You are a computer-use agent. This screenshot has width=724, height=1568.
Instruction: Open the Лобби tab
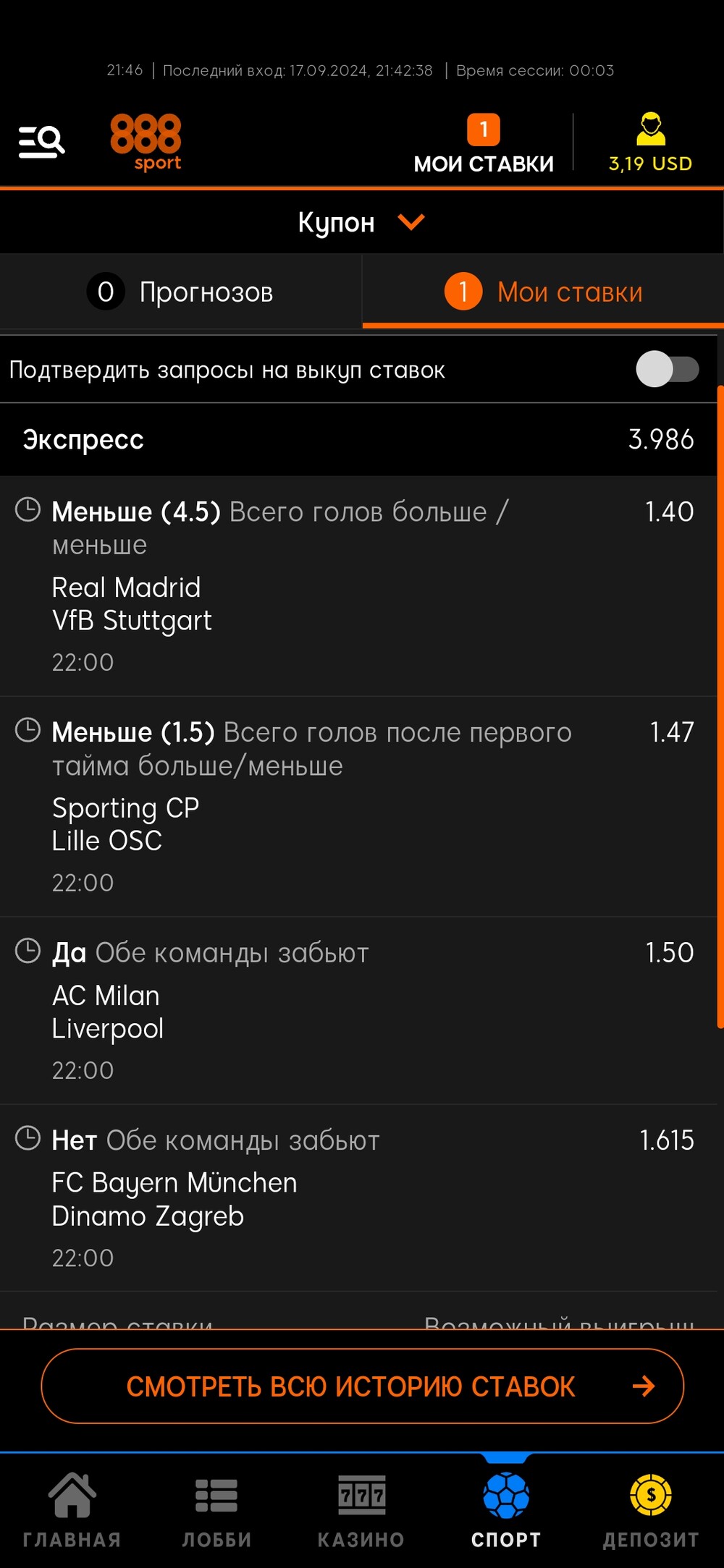[216, 1510]
